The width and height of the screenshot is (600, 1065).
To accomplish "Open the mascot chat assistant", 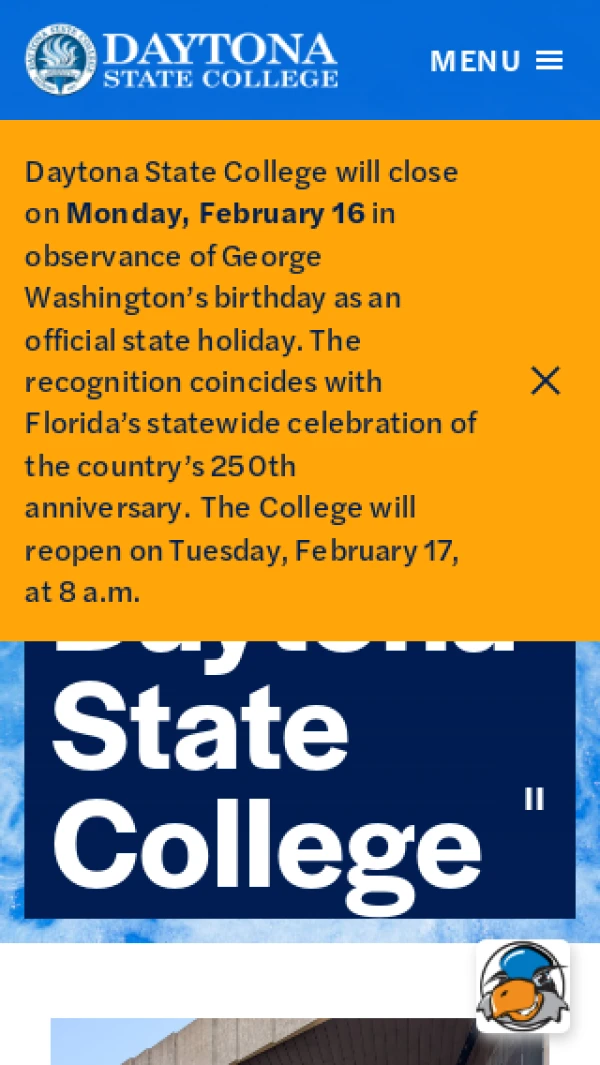I will 523,985.
